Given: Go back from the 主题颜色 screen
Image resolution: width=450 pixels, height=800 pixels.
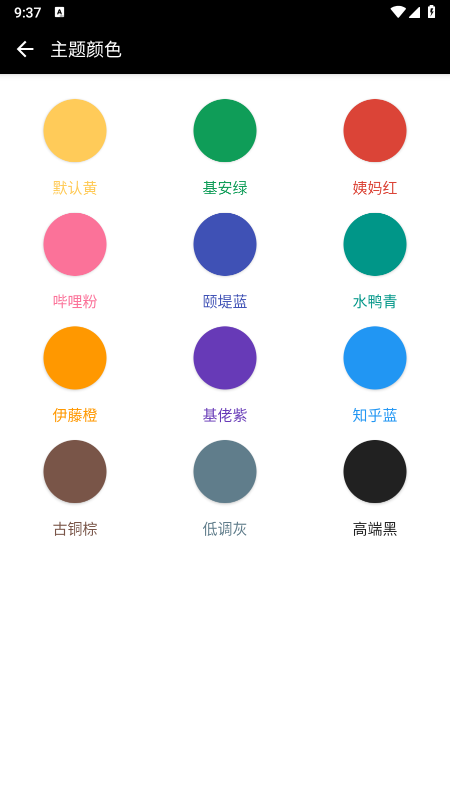Looking at the screenshot, I should pos(25,49).
